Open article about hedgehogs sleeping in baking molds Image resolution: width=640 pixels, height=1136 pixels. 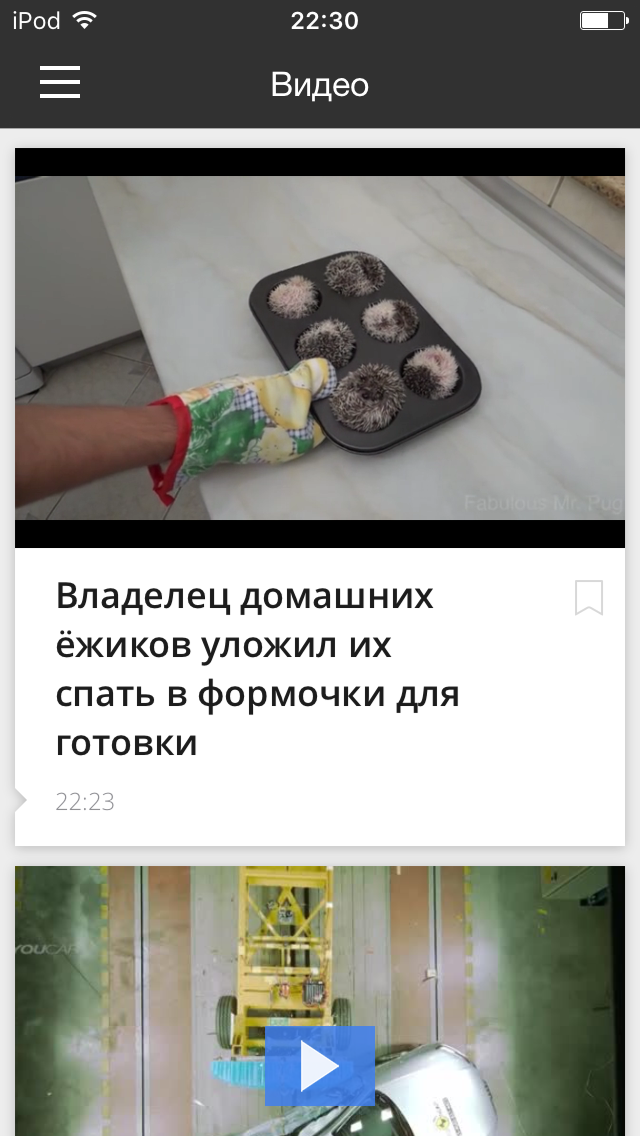pos(257,669)
